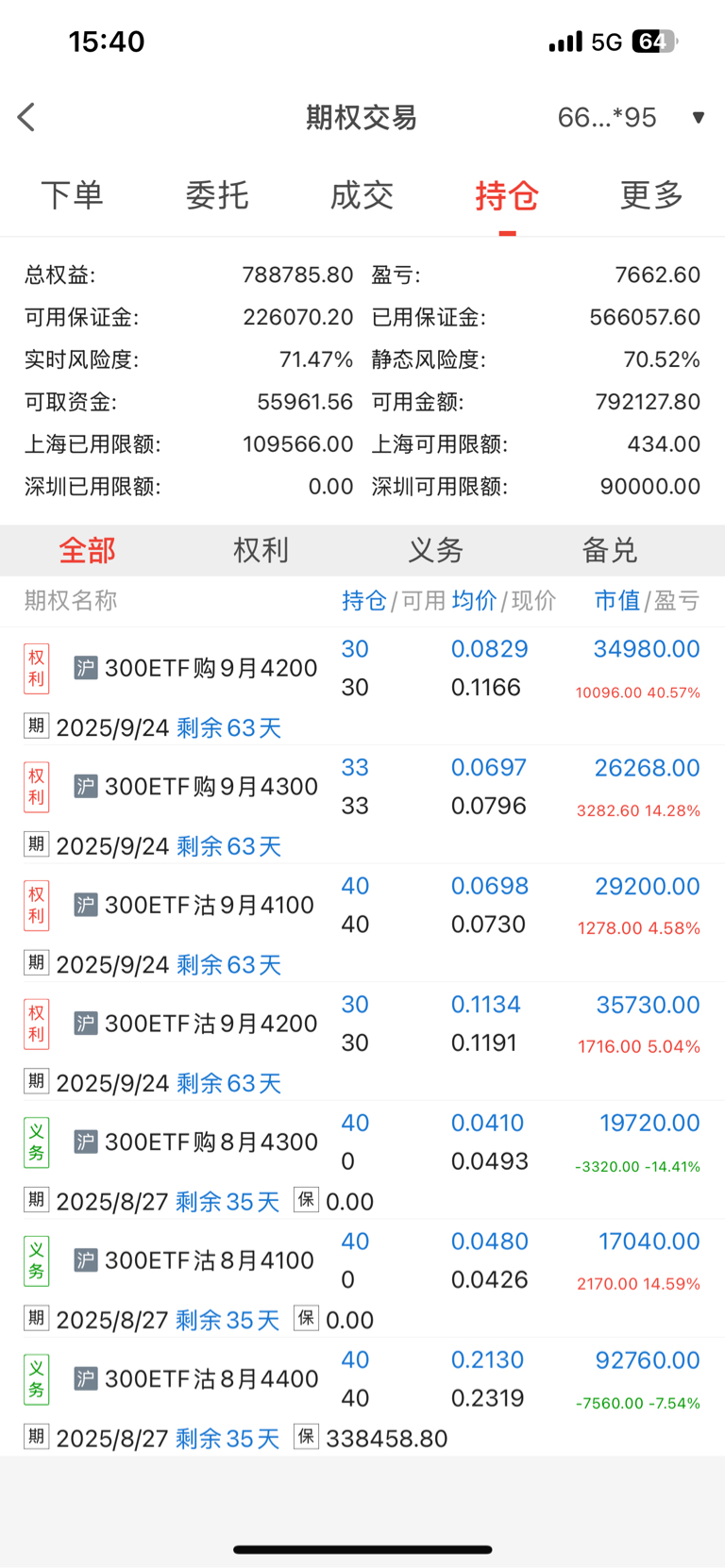Show 备兑 positions
The width and height of the screenshot is (725, 1568).
coord(610,550)
